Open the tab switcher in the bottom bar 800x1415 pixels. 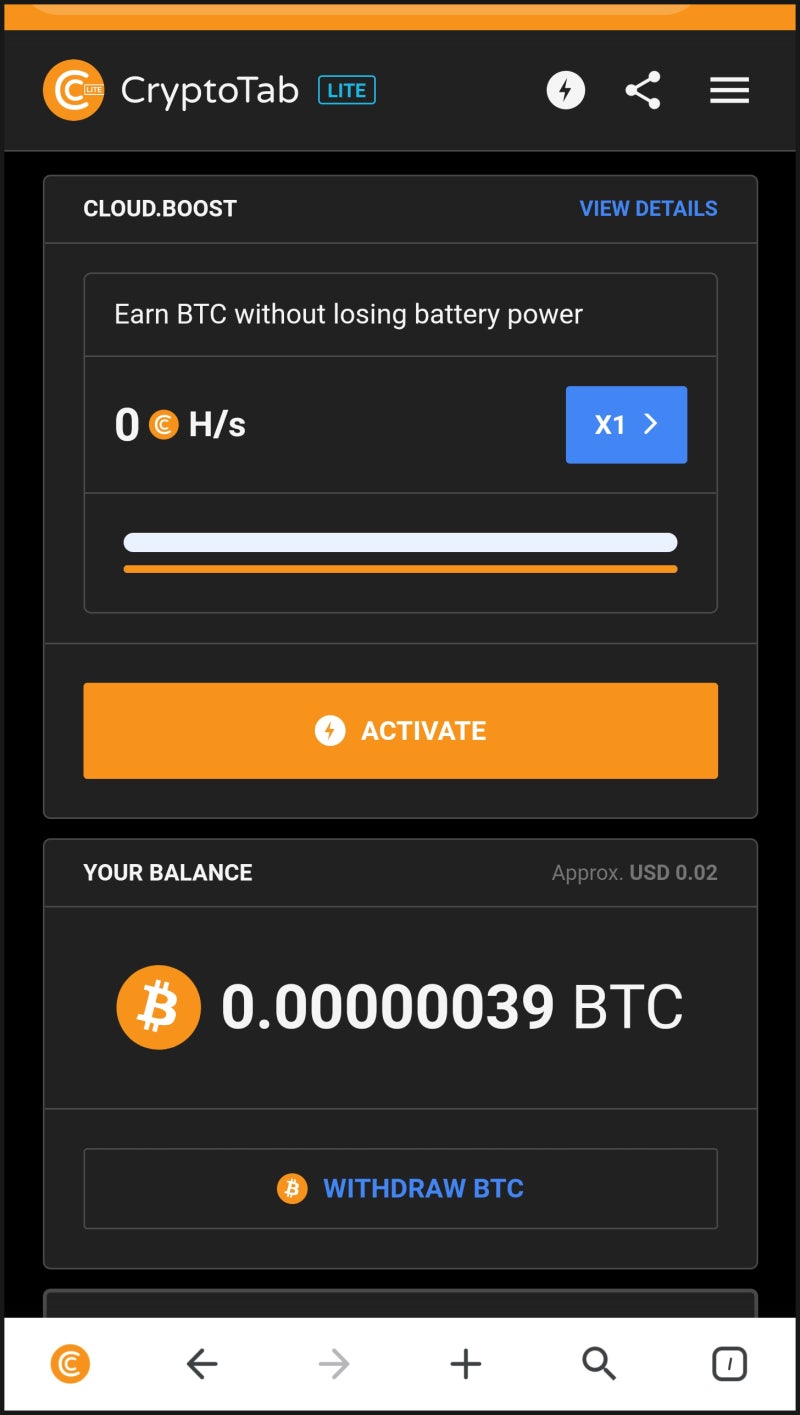[x=729, y=1363]
